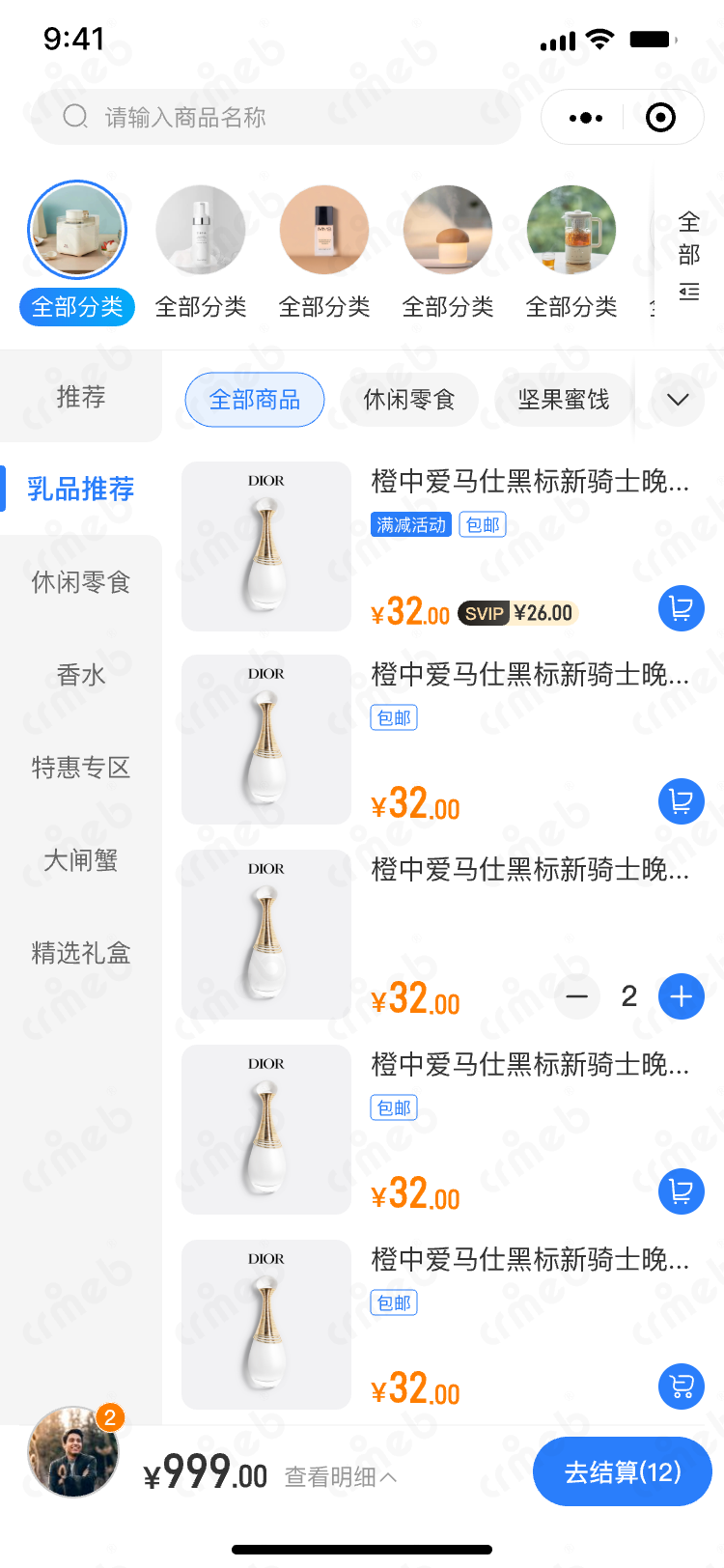Open the 精选礼盒 sidebar category
724x1568 pixels.
click(81, 953)
